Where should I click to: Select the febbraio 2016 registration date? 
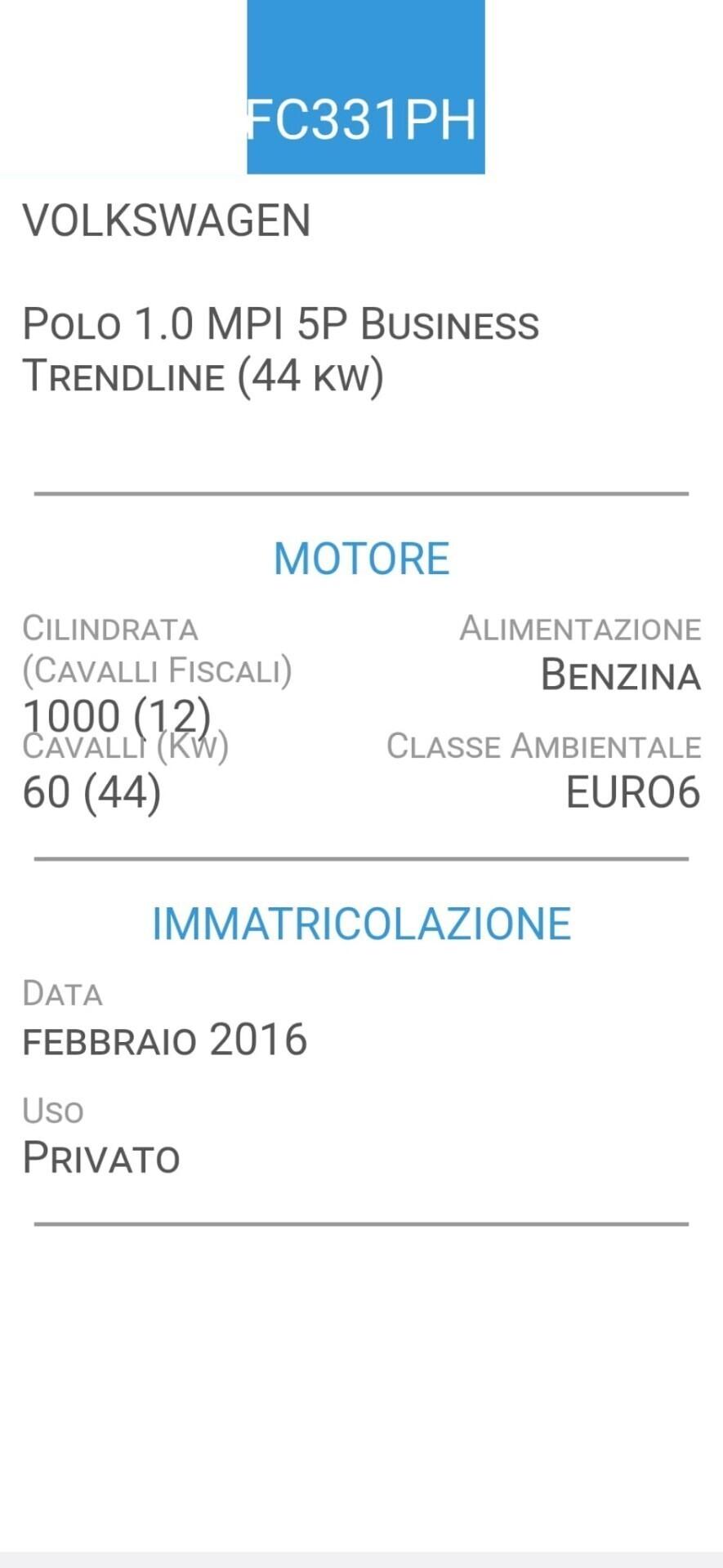tap(165, 1039)
